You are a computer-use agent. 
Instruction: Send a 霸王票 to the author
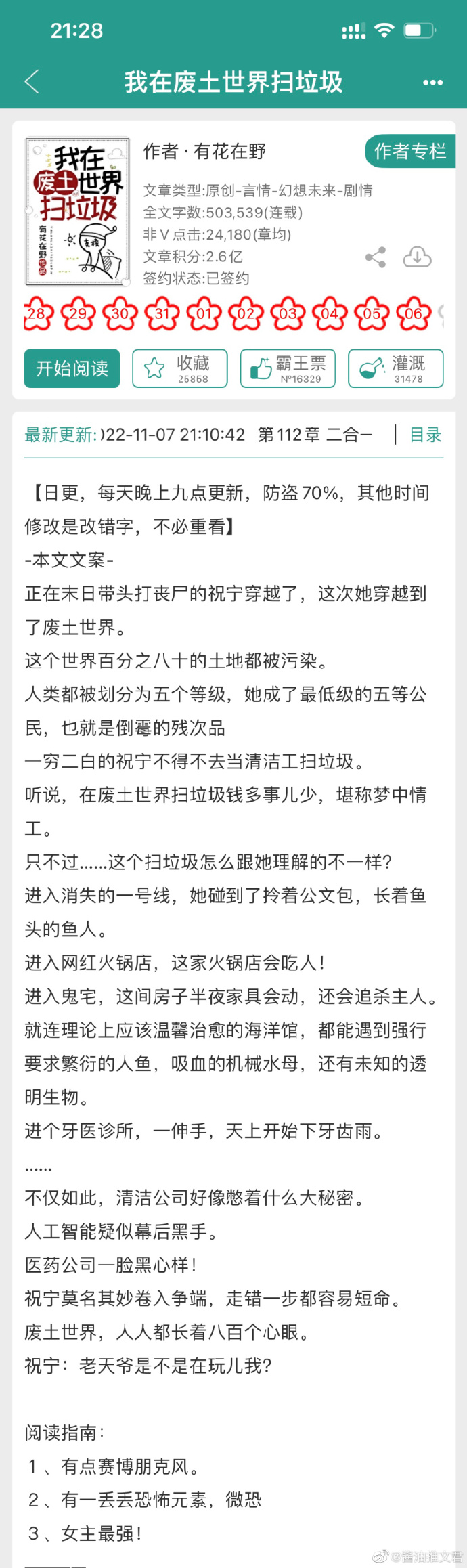288,368
